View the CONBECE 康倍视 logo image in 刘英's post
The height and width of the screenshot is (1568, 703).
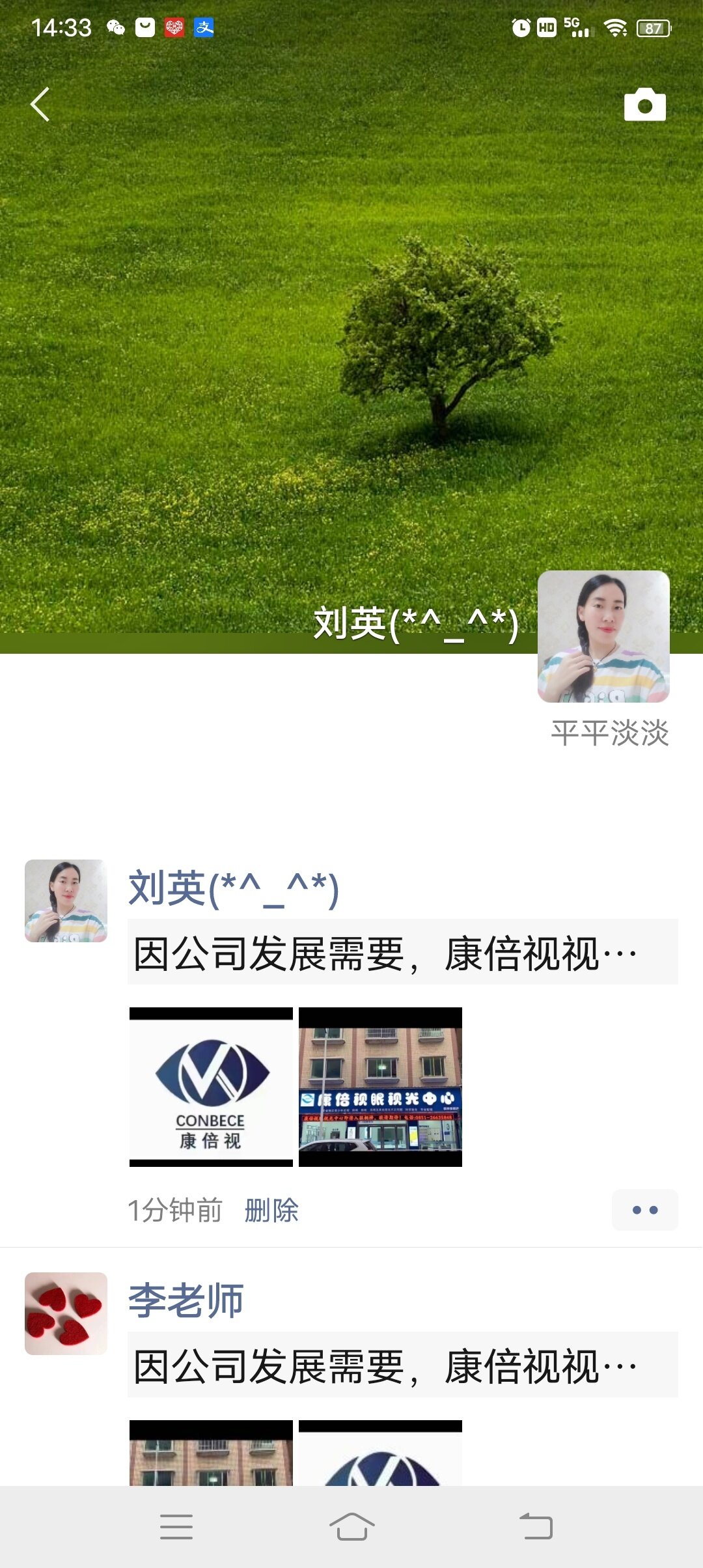[211, 1087]
